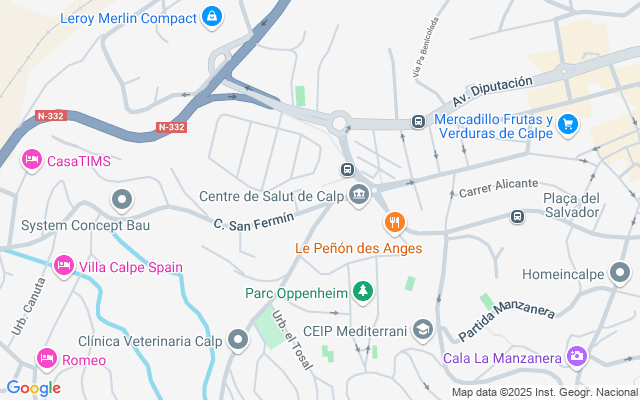Viewport: 640px width, 400px height.
Task: Open the Homeincalpe marker
Action: coord(621,272)
